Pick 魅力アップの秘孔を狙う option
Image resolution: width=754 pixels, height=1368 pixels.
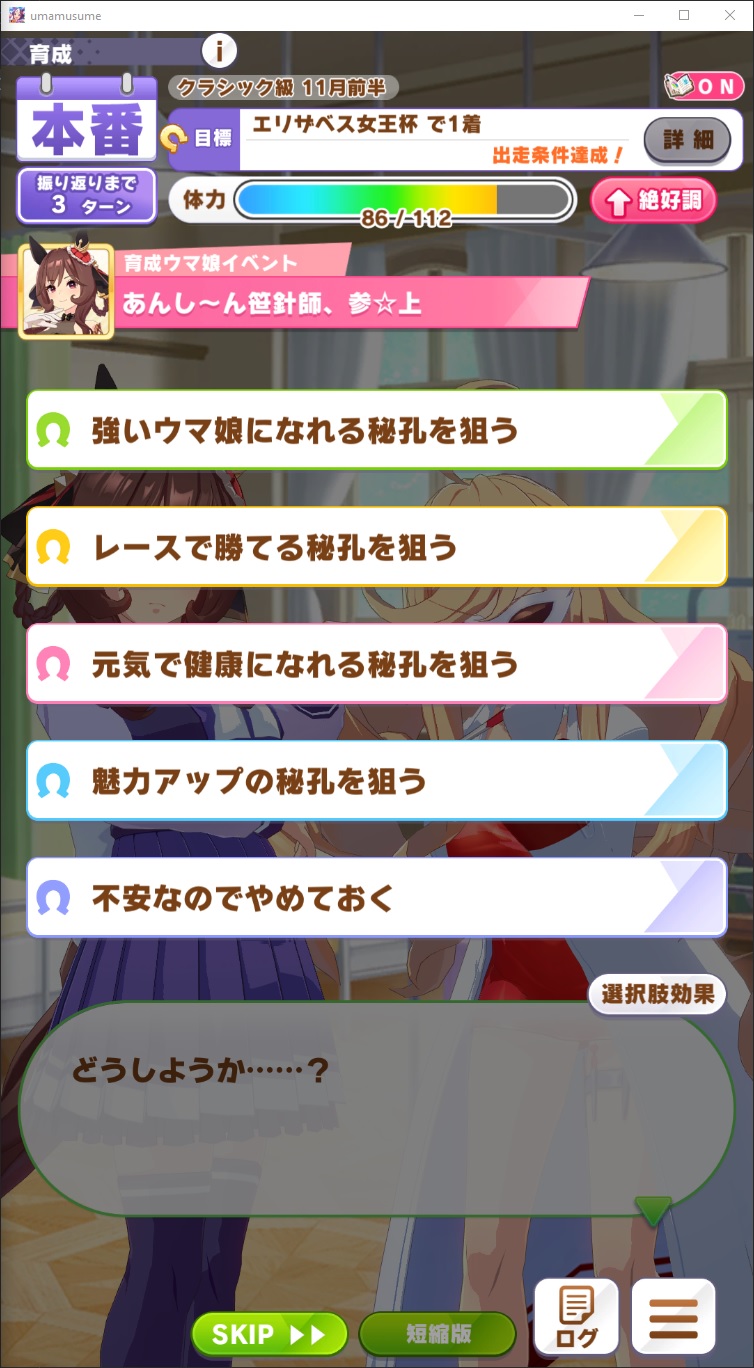click(377, 781)
